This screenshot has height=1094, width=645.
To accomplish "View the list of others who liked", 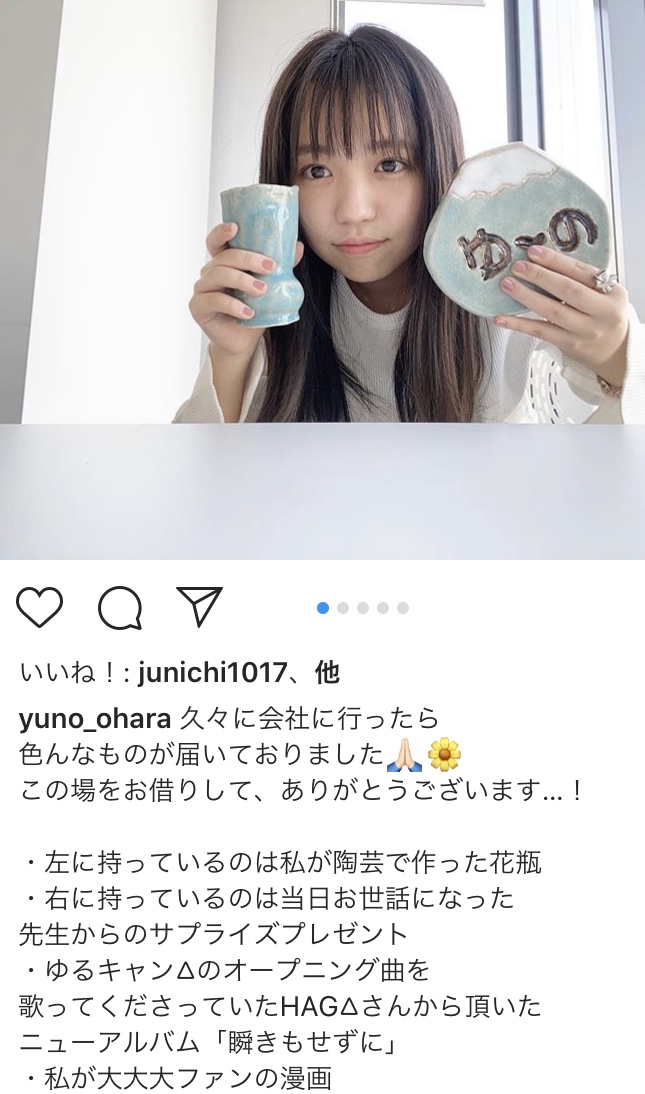I will coord(327,673).
